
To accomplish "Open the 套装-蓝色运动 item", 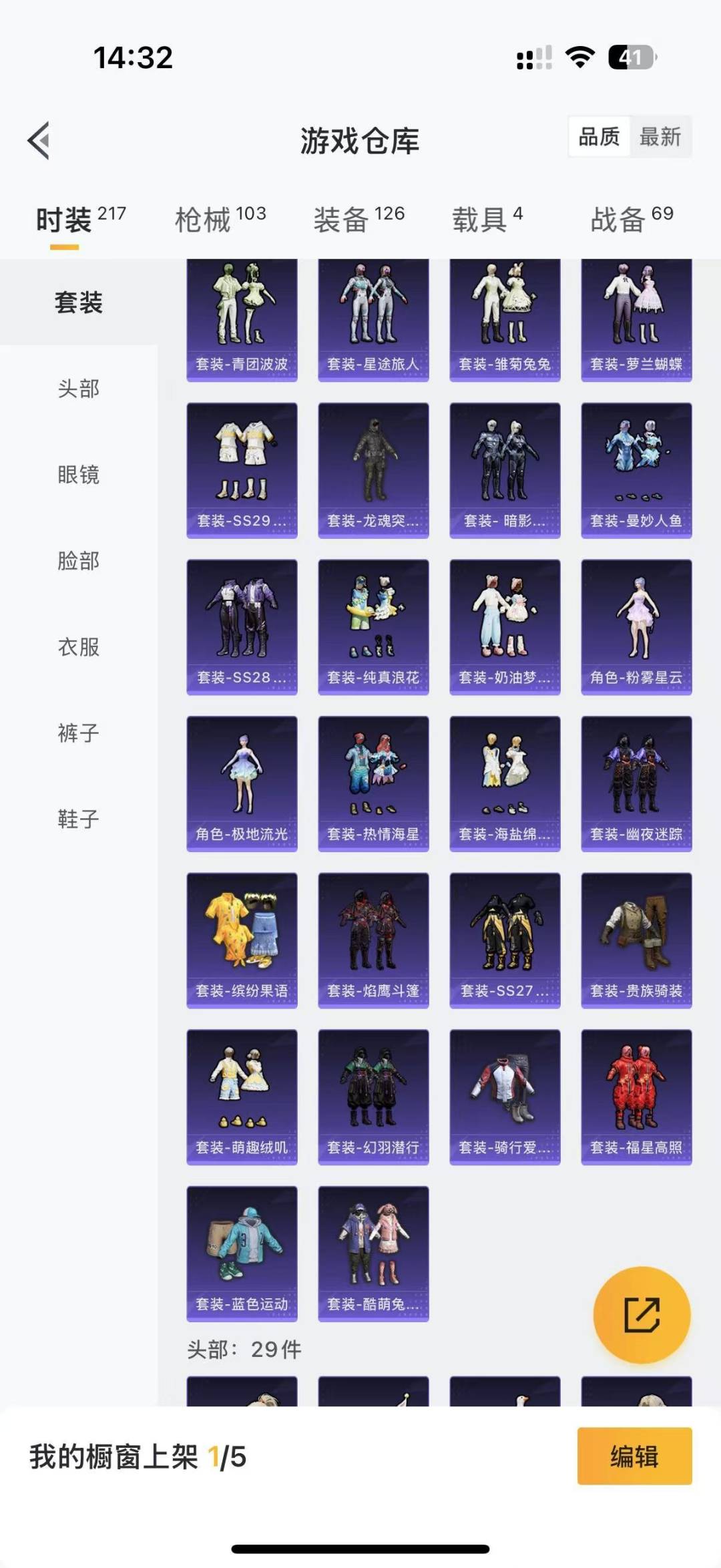I will coord(242,1253).
